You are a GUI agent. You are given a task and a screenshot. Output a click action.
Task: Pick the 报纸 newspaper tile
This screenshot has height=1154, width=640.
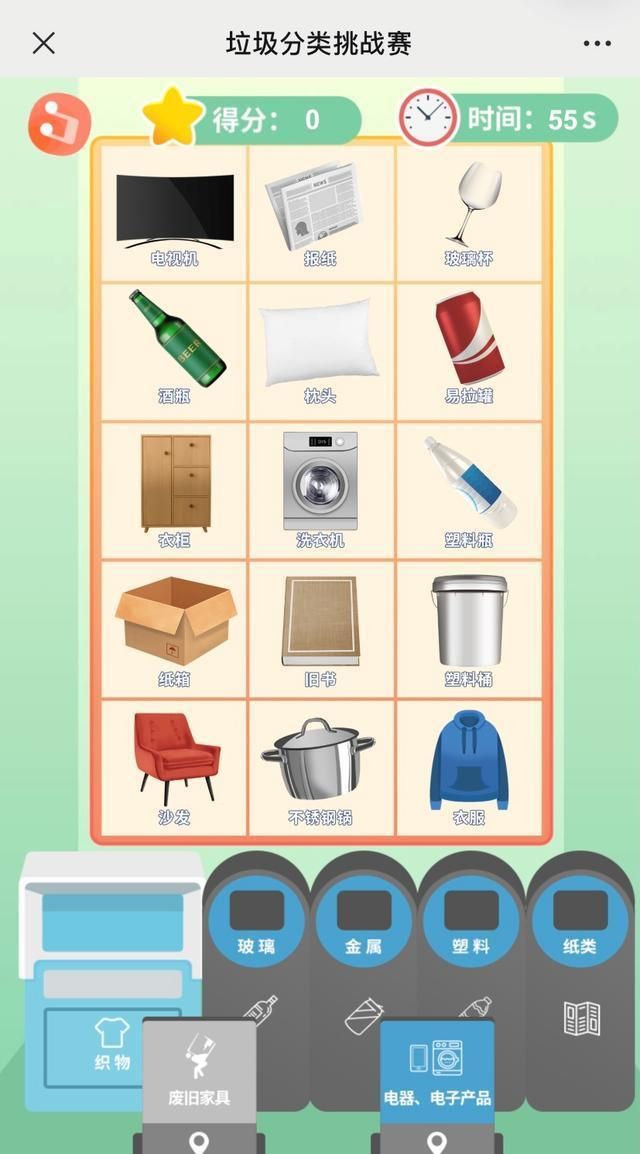(x=321, y=213)
